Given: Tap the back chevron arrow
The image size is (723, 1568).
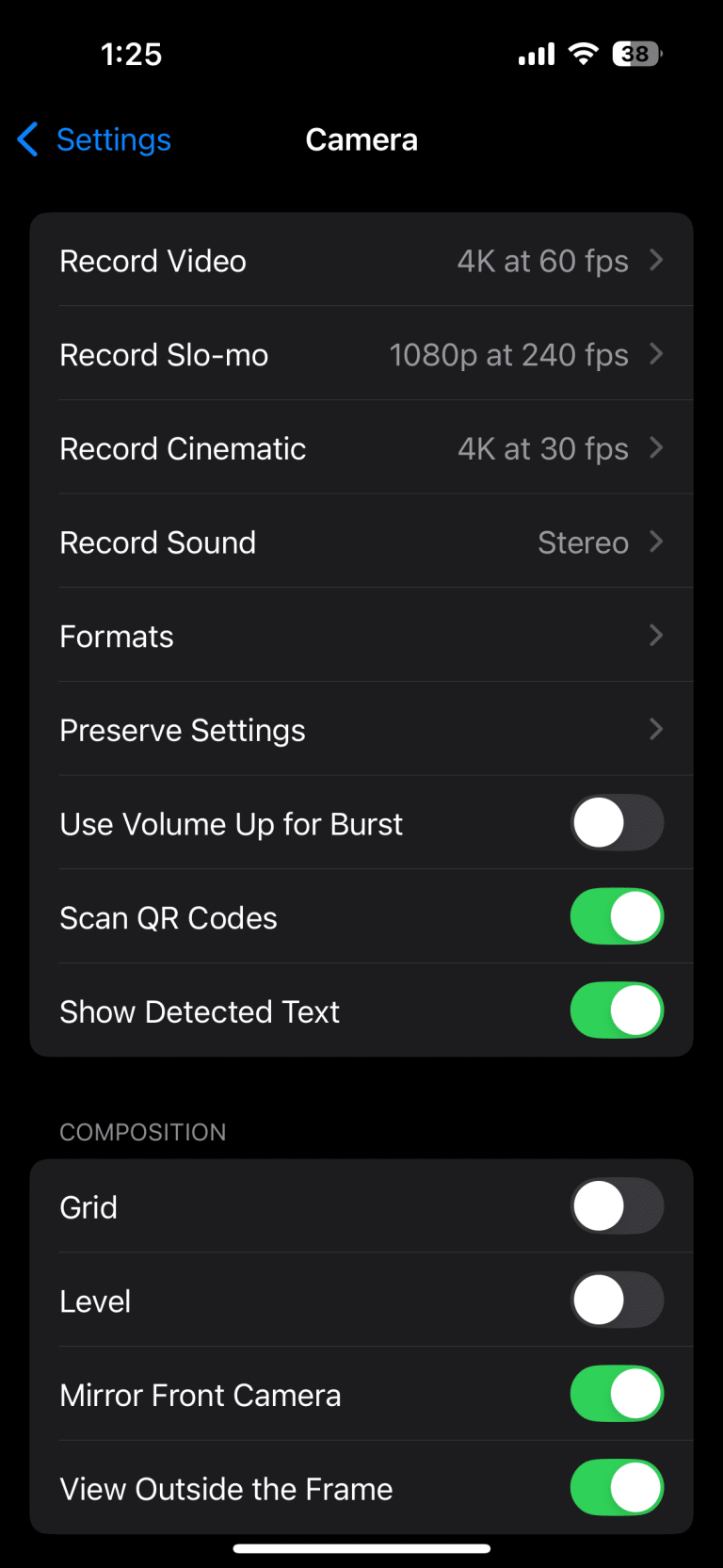Looking at the screenshot, I should click(27, 139).
